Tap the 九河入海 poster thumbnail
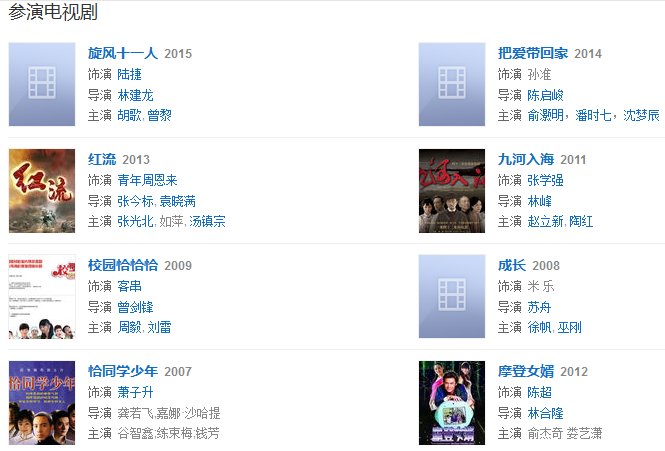The height and width of the screenshot is (451, 665). coord(452,191)
